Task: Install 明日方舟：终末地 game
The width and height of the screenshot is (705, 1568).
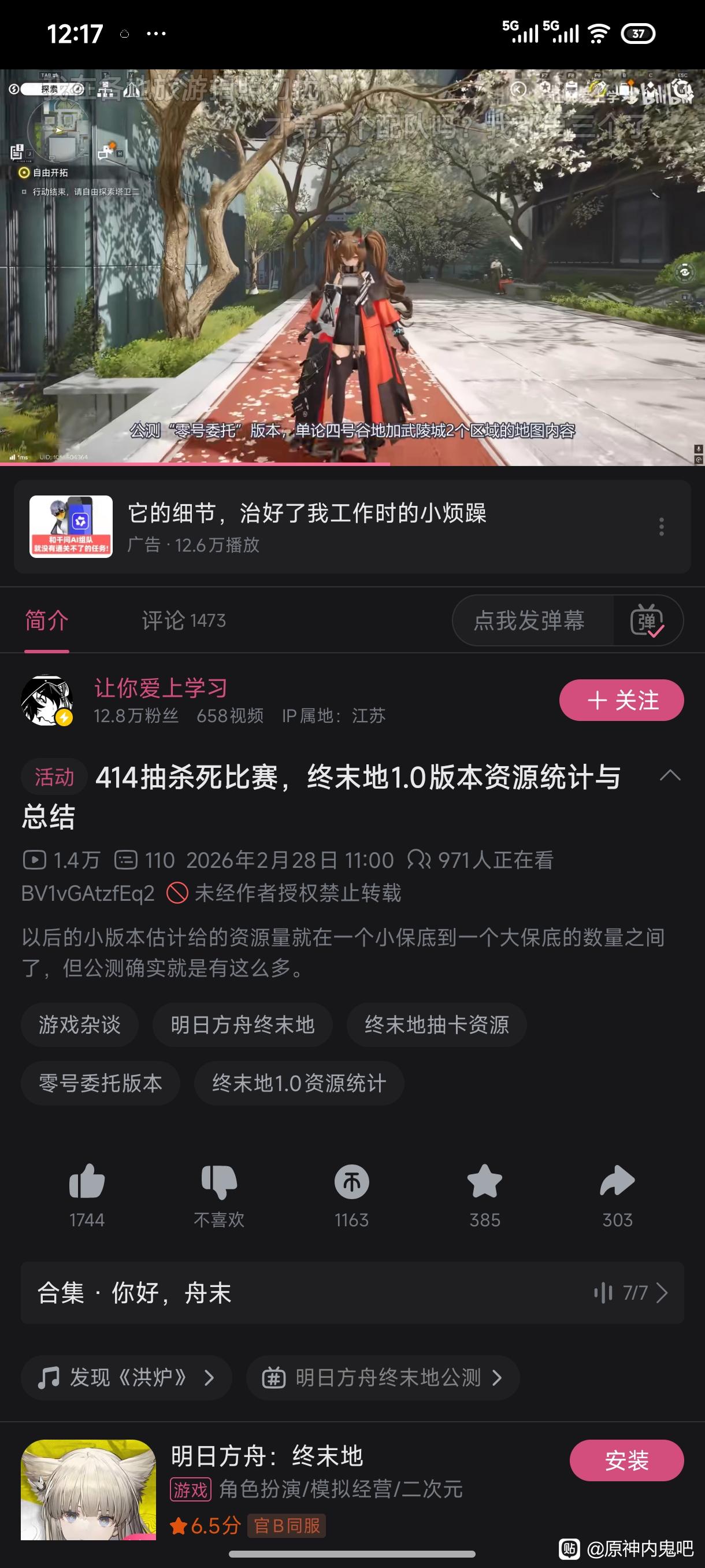Action: click(626, 1460)
